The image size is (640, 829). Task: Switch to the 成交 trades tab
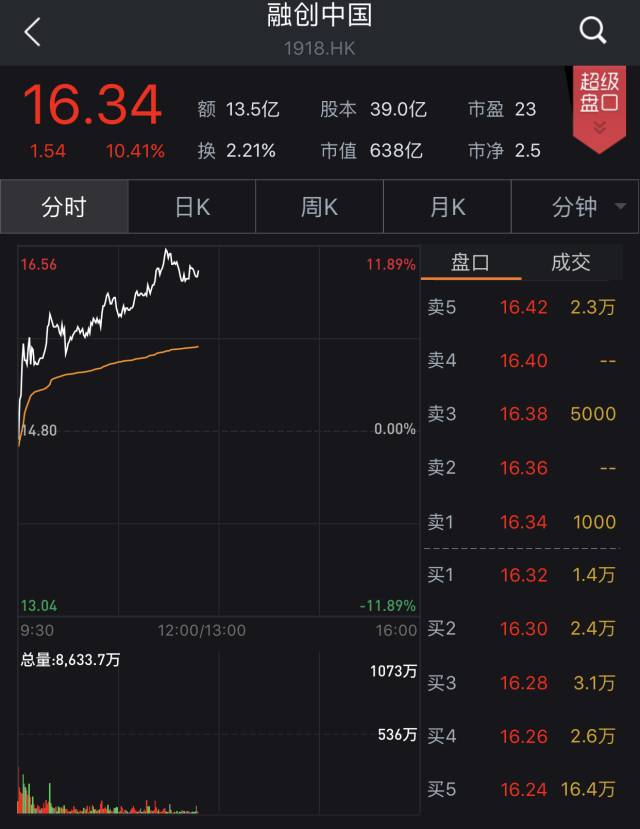571,262
